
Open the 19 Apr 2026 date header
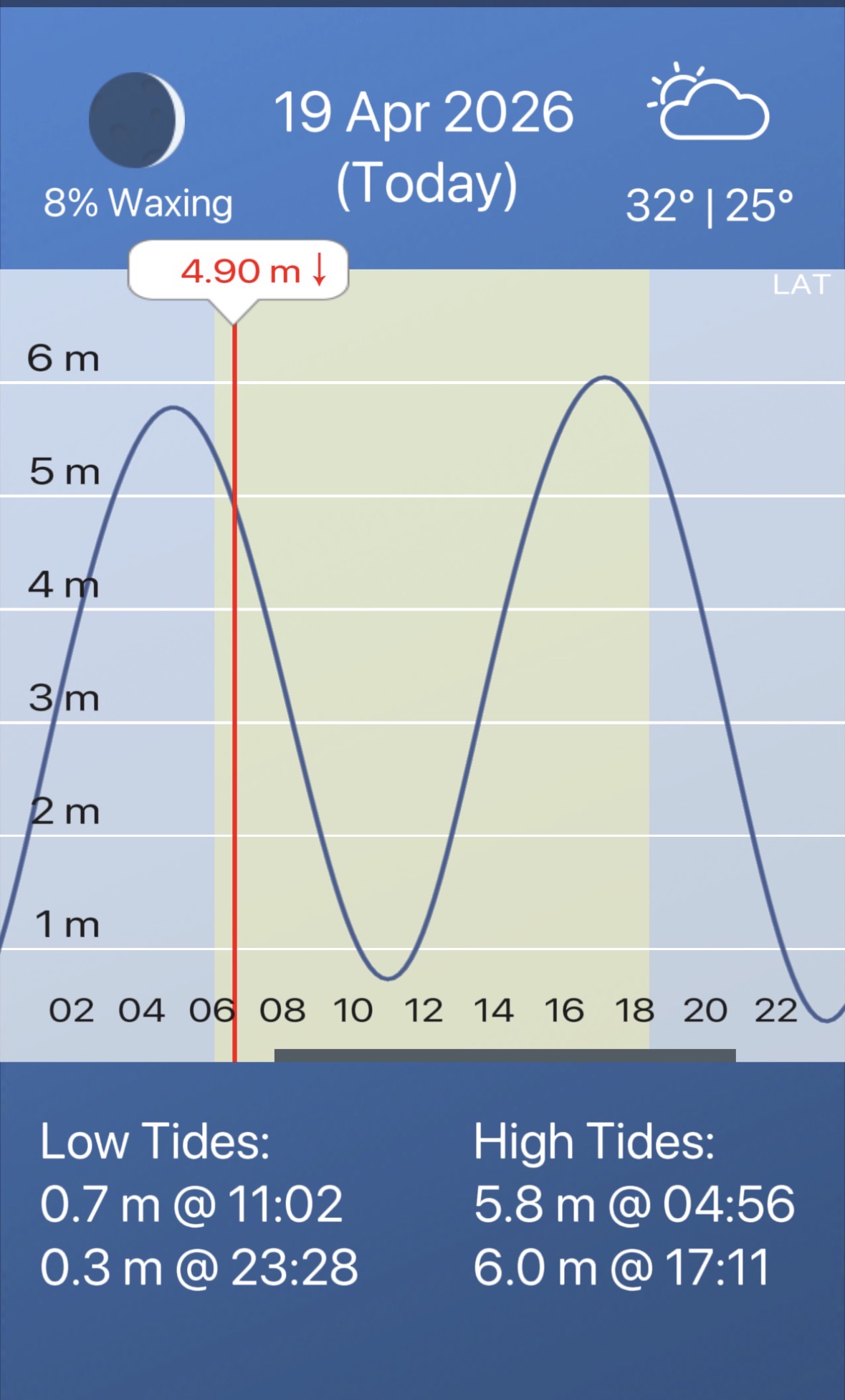point(425,148)
